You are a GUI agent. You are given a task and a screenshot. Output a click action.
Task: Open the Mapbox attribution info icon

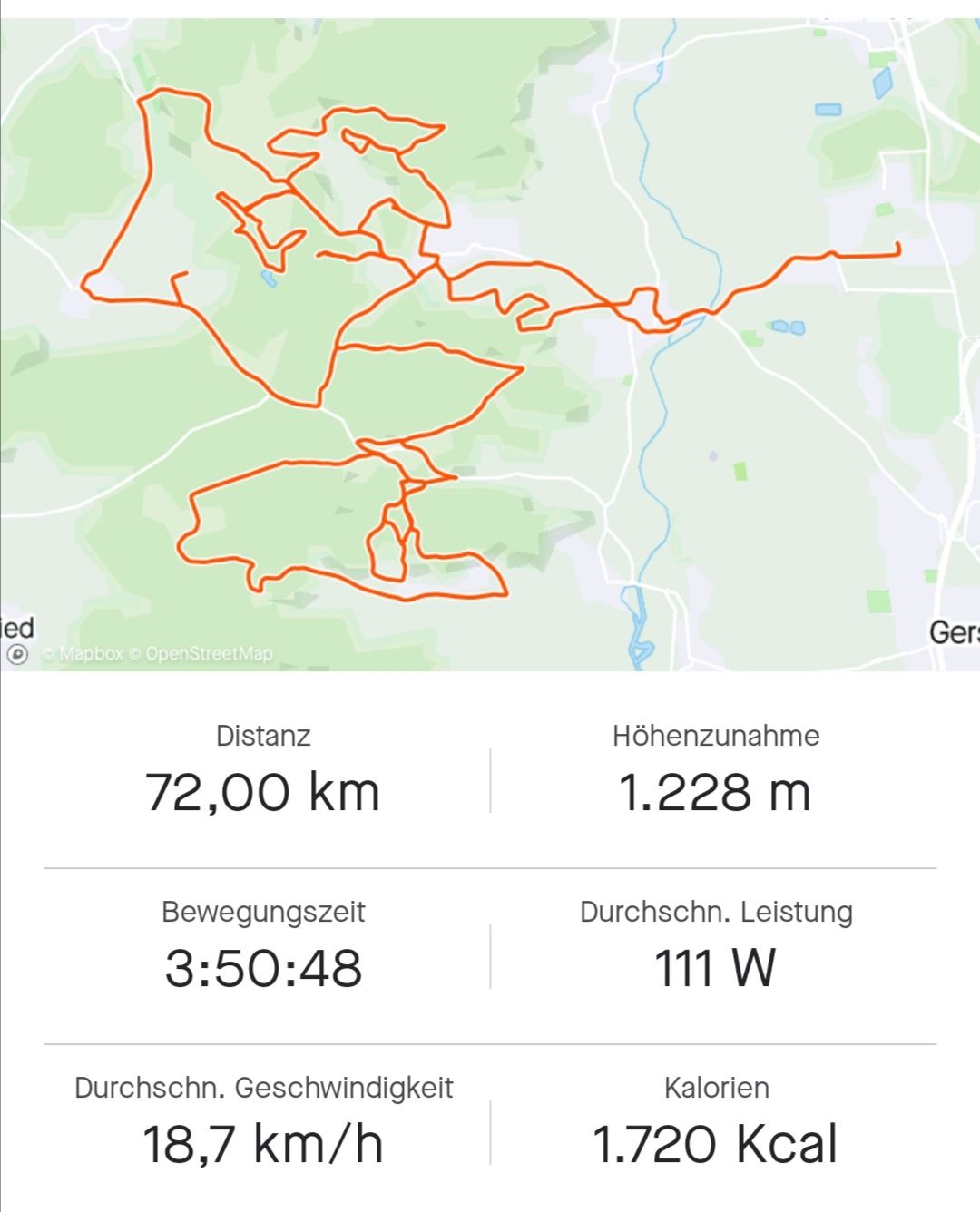[x=17, y=653]
